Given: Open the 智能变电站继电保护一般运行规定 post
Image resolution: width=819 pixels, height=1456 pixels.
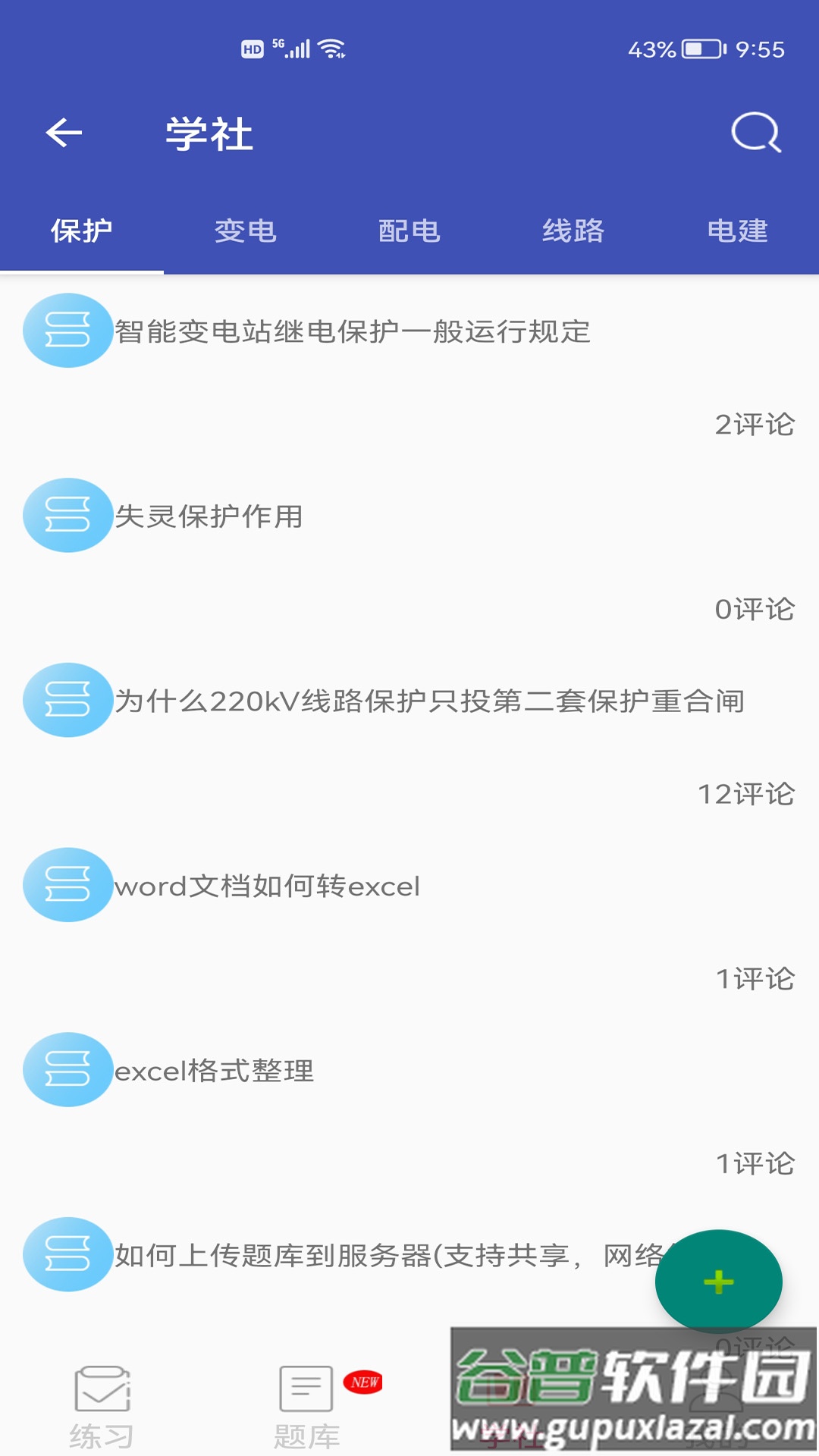Looking at the screenshot, I should click(353, 329).
